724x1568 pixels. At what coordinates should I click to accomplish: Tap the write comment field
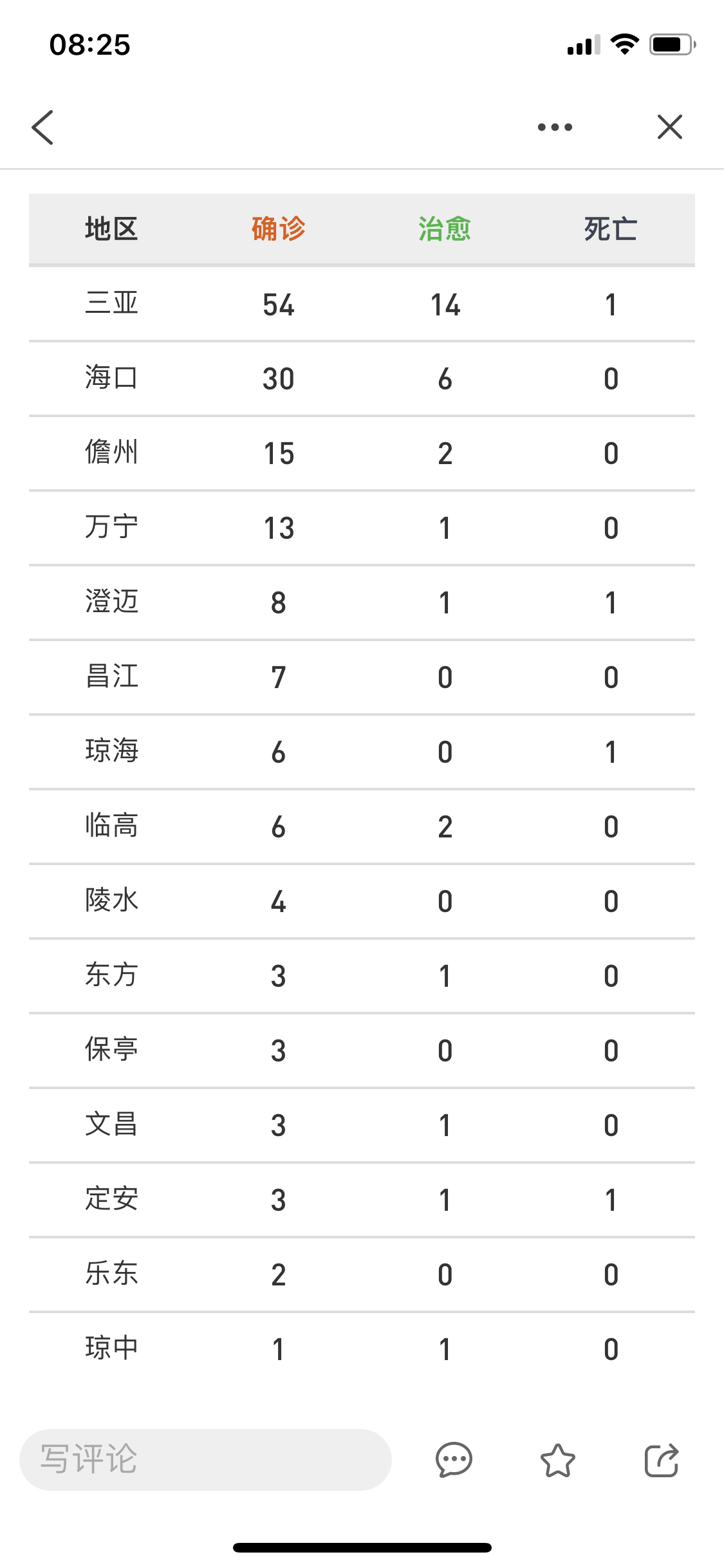point(205,1459)
